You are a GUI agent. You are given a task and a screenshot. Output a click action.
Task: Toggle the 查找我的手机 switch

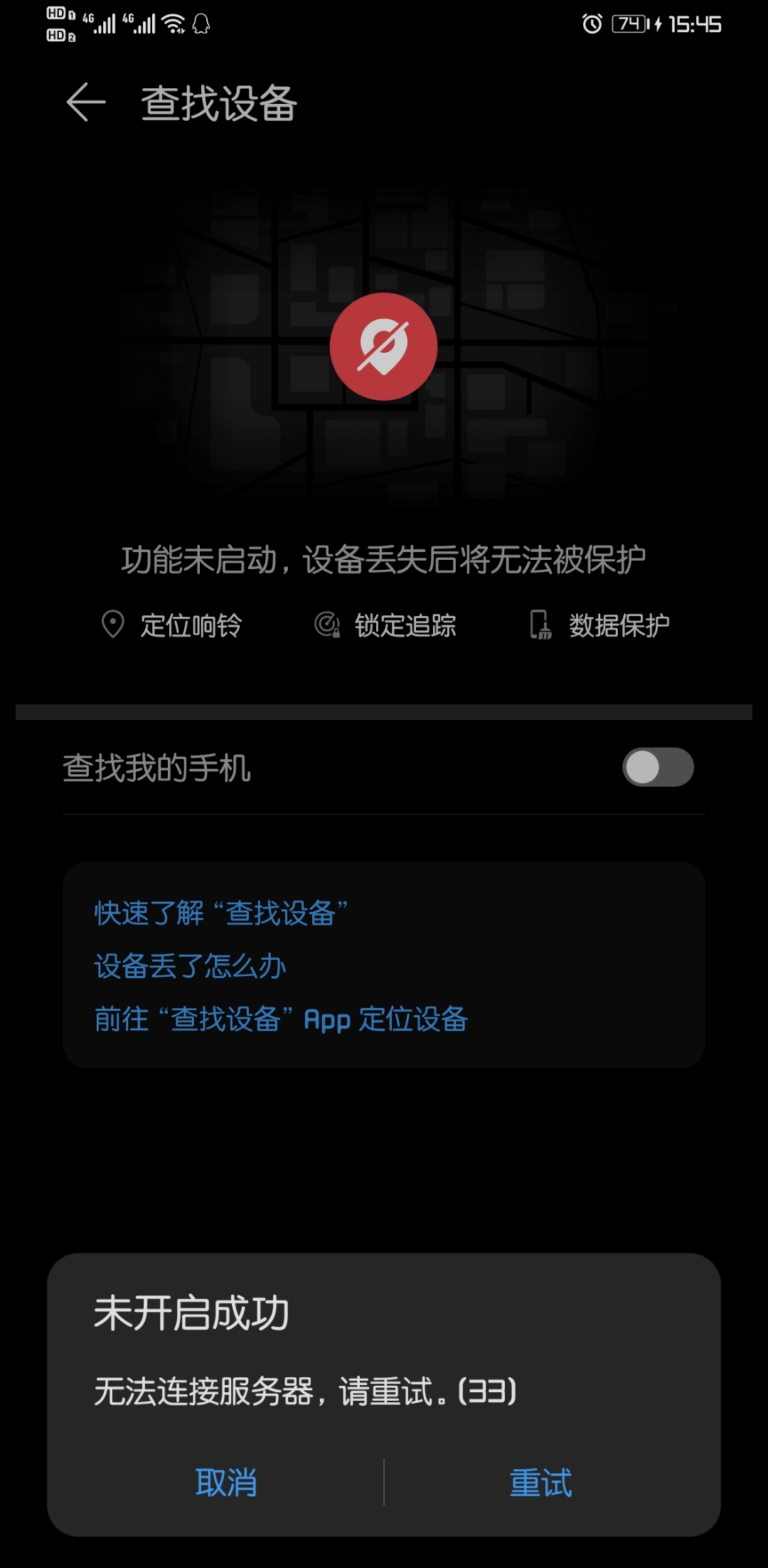(658, 768)
